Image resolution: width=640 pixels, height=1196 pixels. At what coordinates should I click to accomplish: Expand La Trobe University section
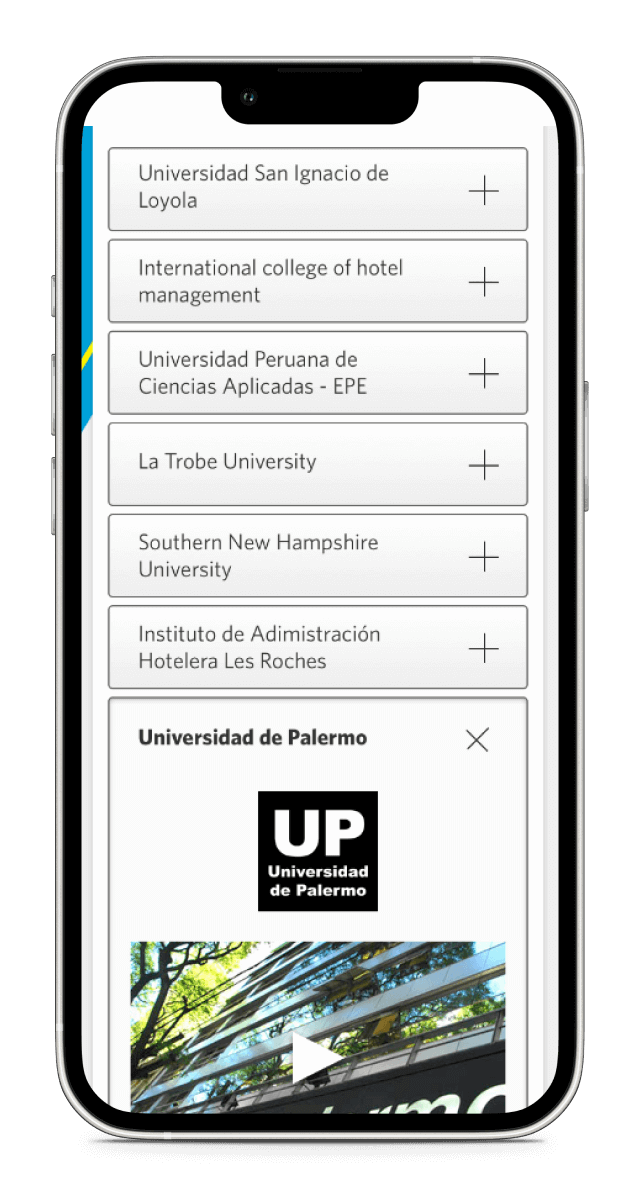483,464
